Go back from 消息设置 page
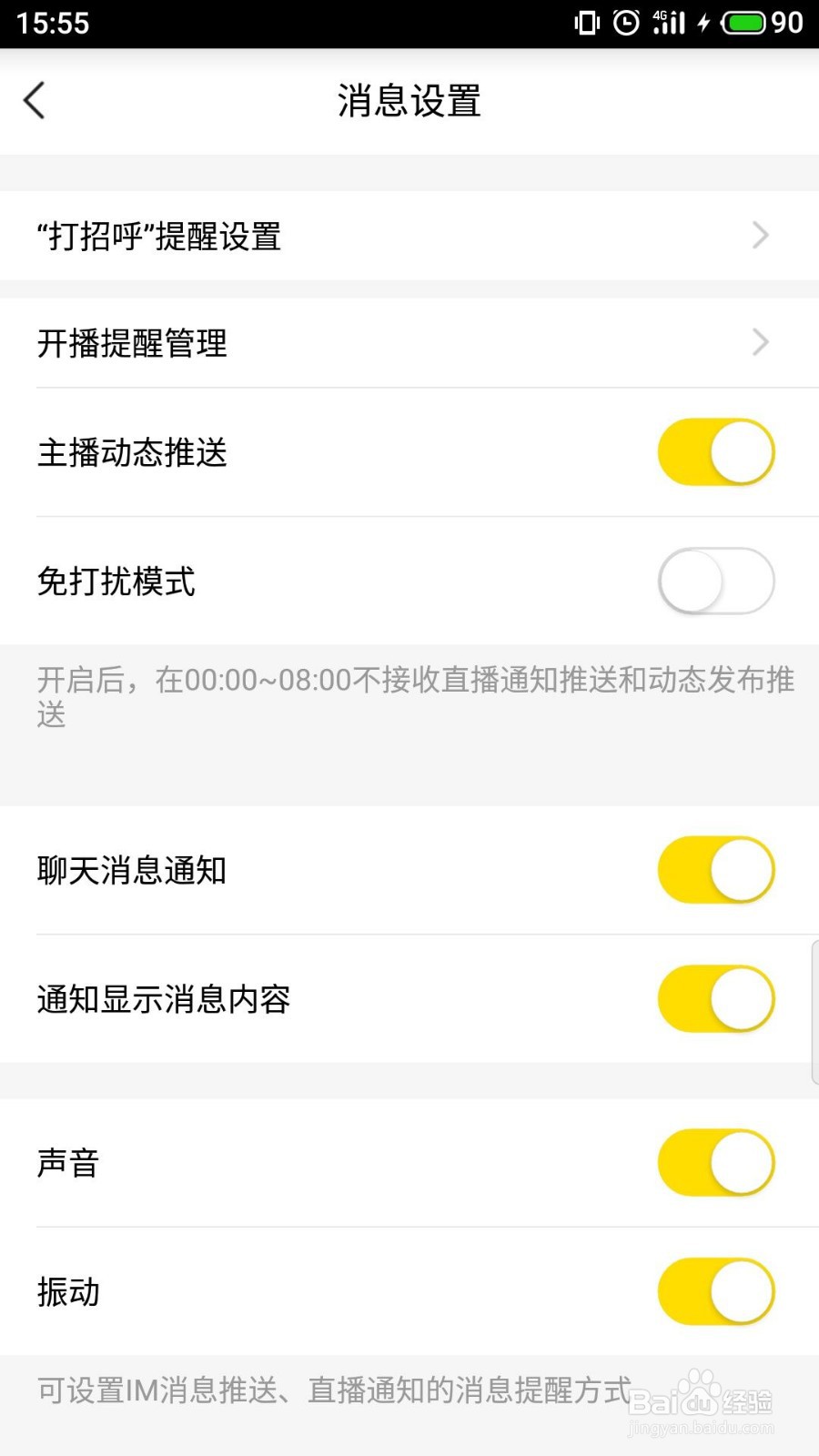The height and width of the screenshot is (1456, 819). [35, 100]
